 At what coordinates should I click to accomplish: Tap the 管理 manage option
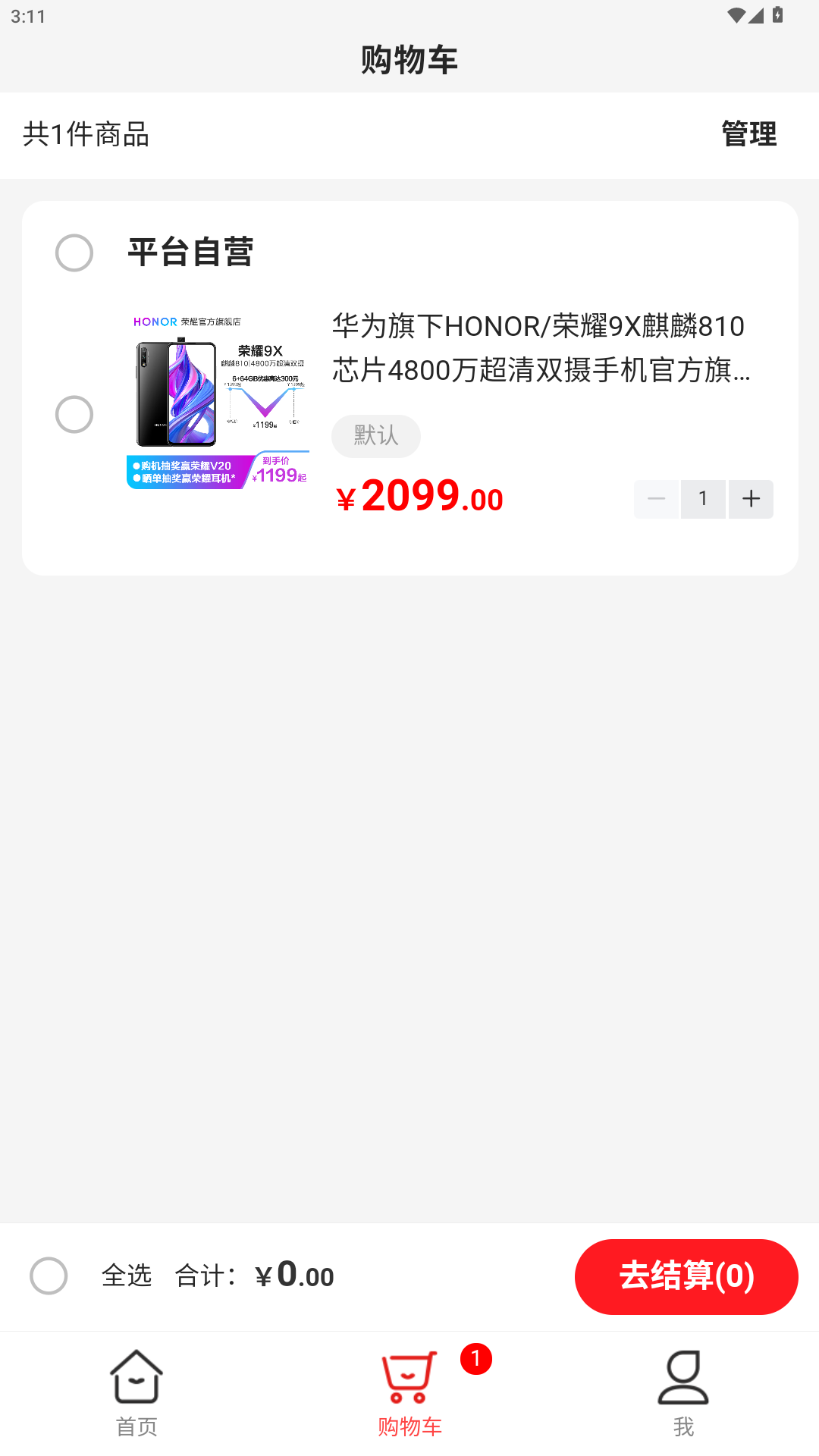pyautogui.click(x=748, y=135)
